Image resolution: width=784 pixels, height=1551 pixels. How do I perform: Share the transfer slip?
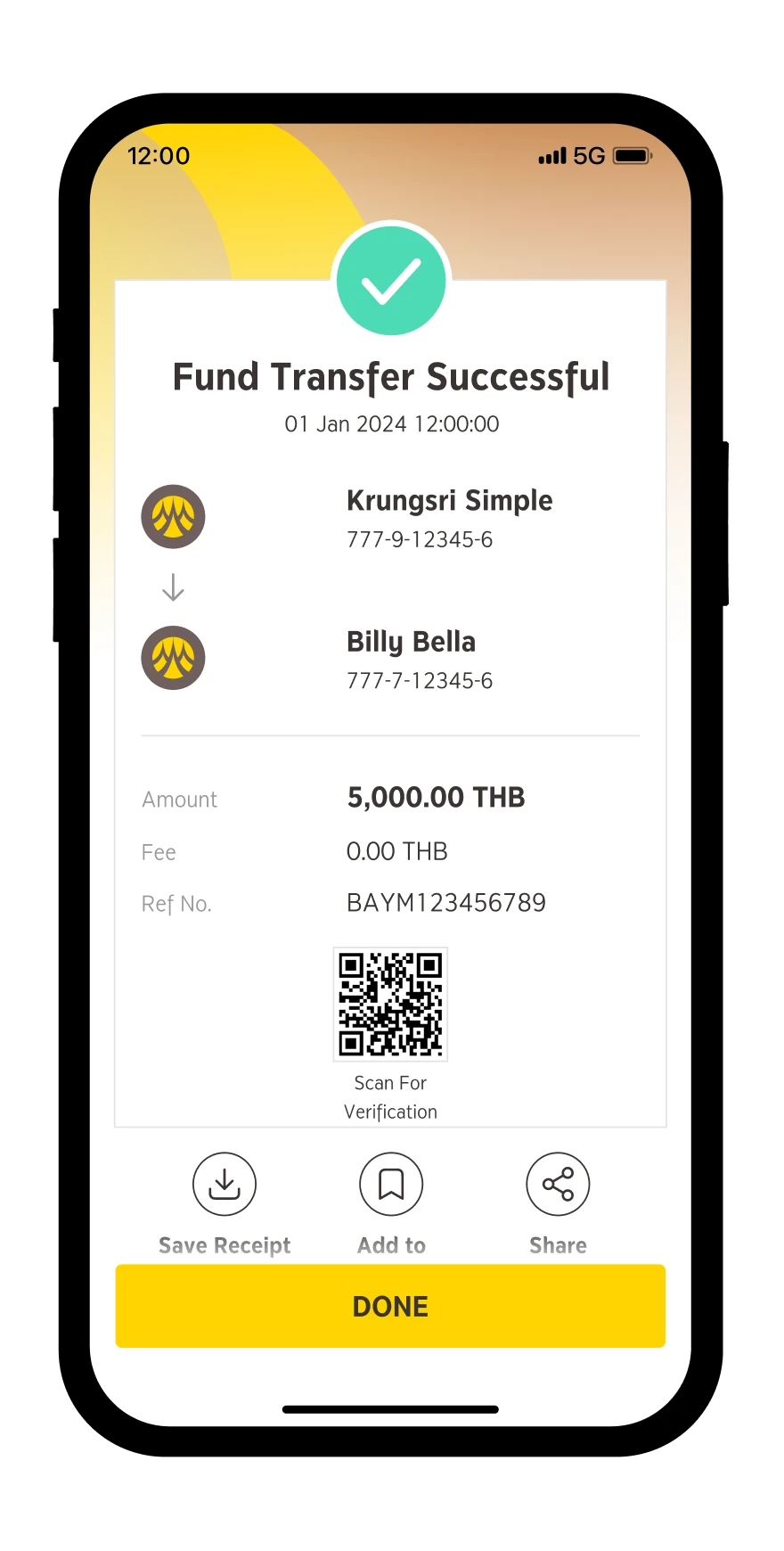[558, 1184]
